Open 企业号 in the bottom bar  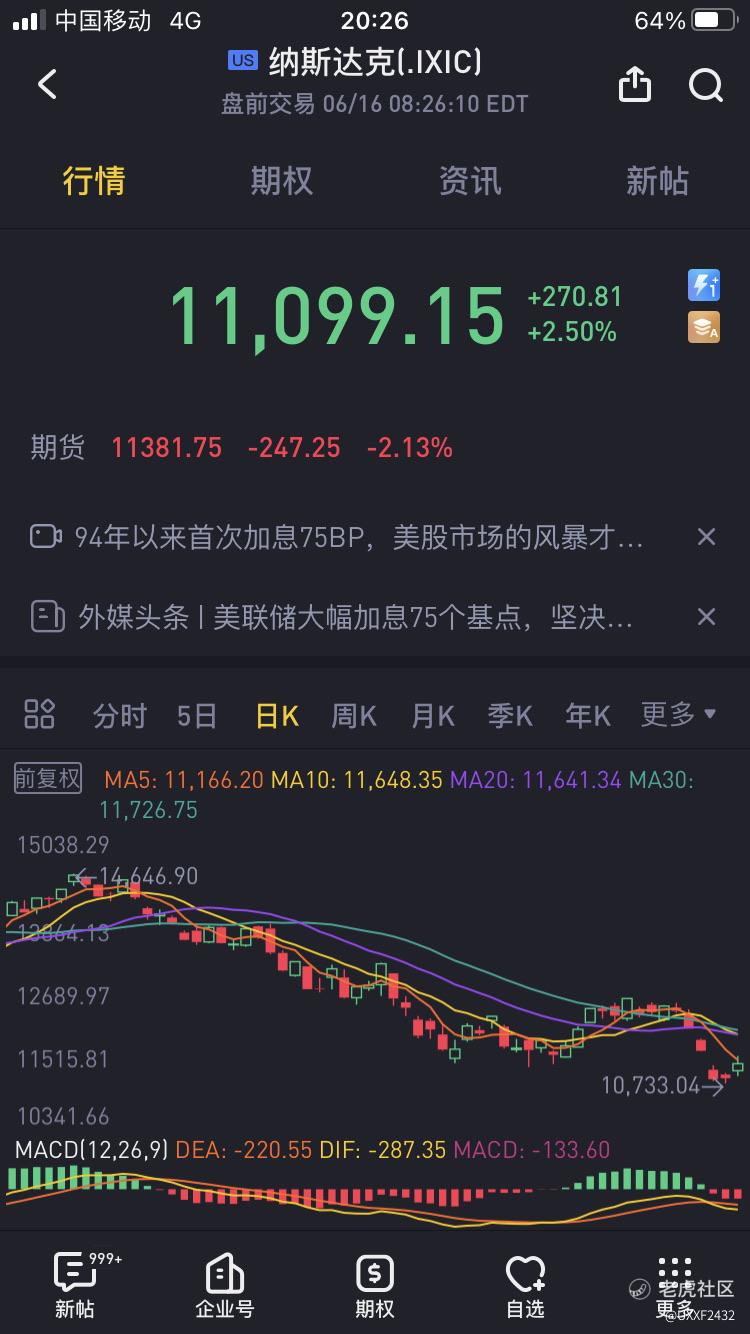click(x=225, y=1286)
